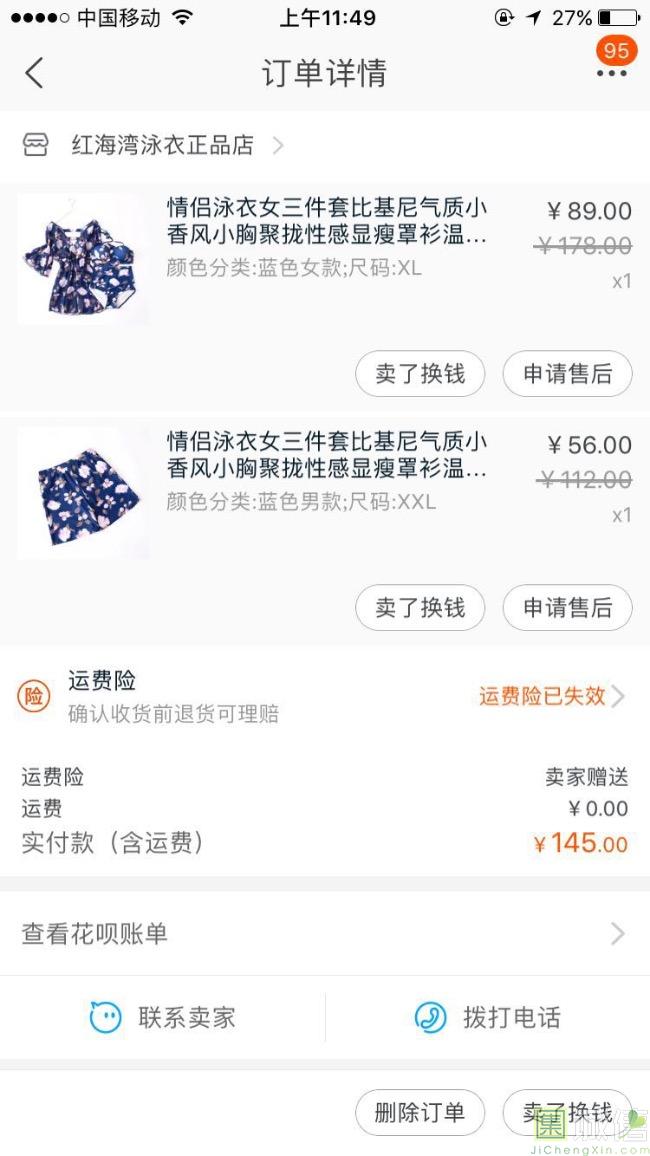Viewport: 650px width, 1156px height.
Task: Go back from order details
Action: (x=35, y=73)
